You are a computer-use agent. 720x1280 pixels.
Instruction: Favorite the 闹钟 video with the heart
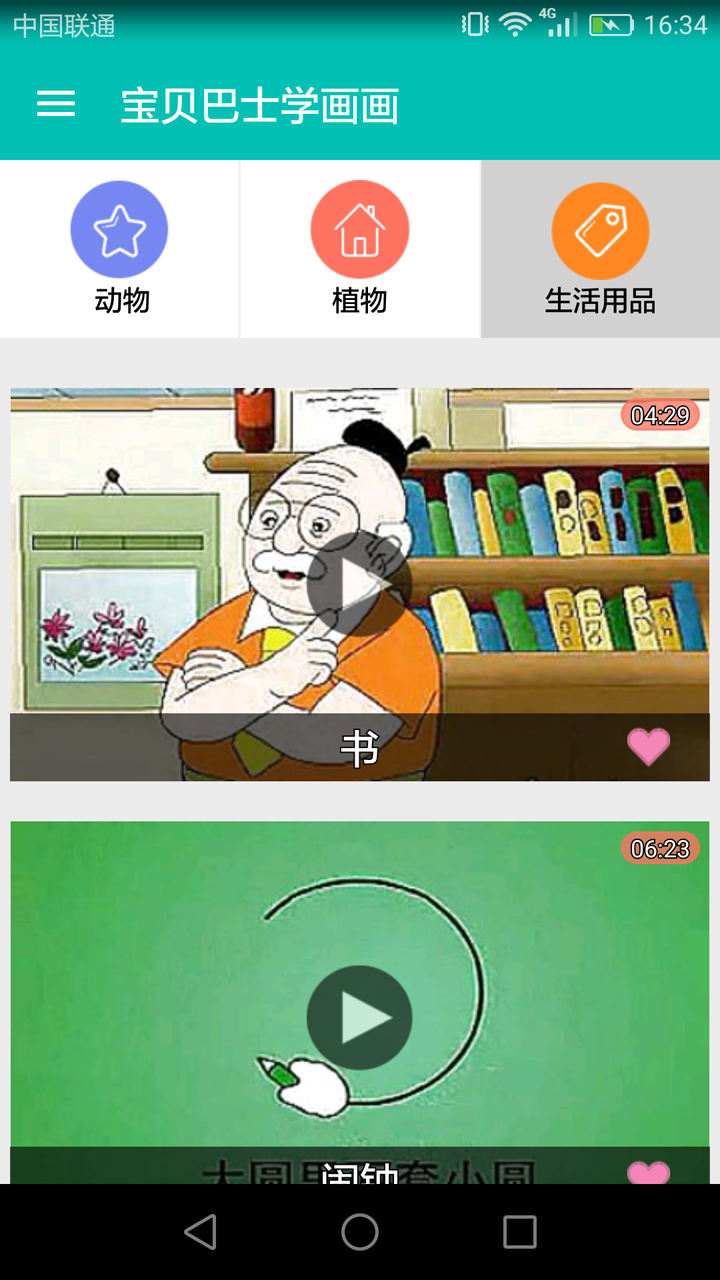(x=648, y=1172)
